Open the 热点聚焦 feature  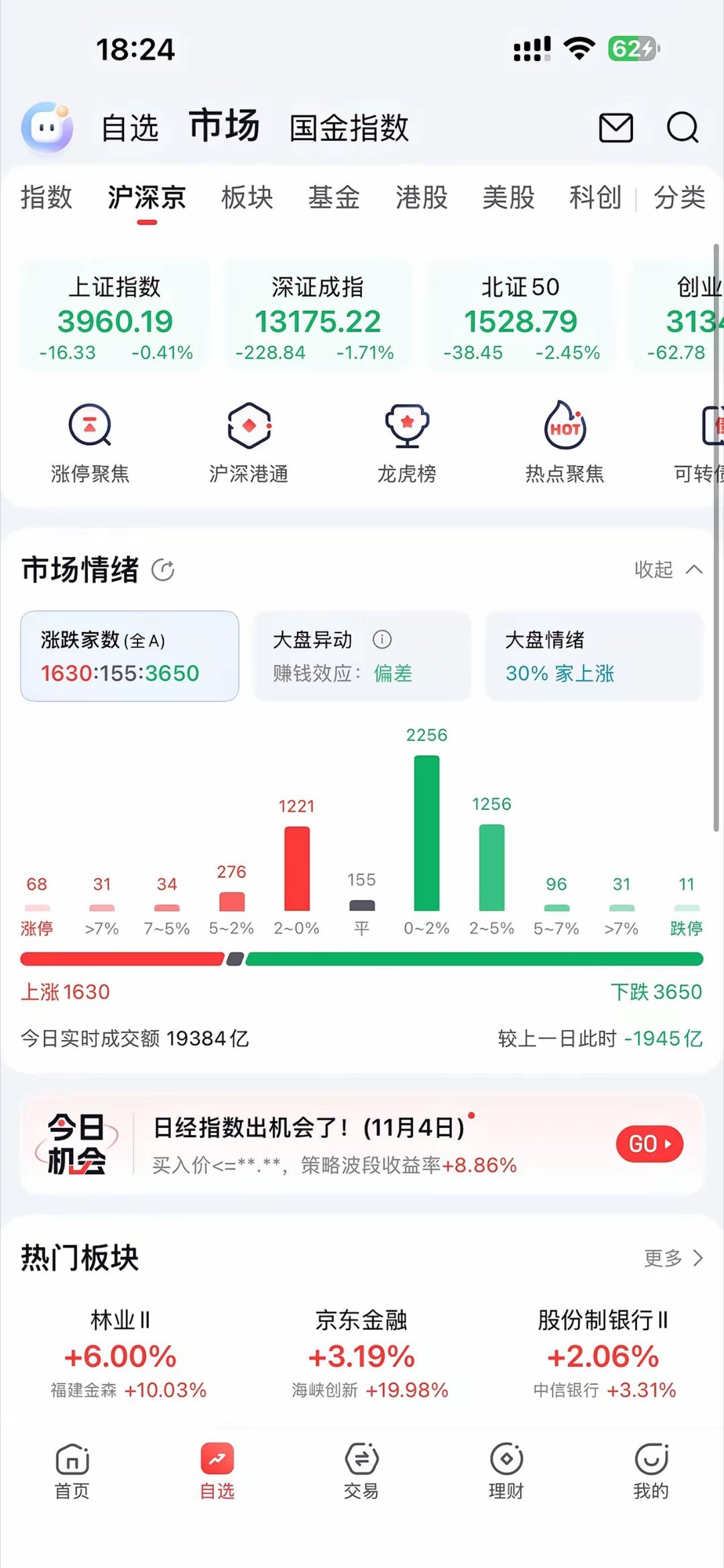565,439
